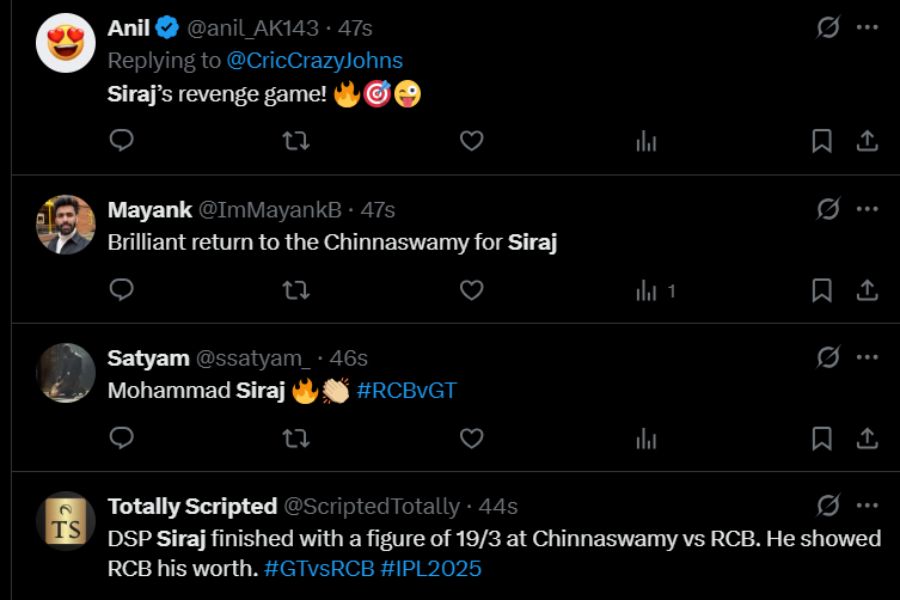Open overflow menu on Anil's tweet
The image size is (900, 600).
pos(867,27)
